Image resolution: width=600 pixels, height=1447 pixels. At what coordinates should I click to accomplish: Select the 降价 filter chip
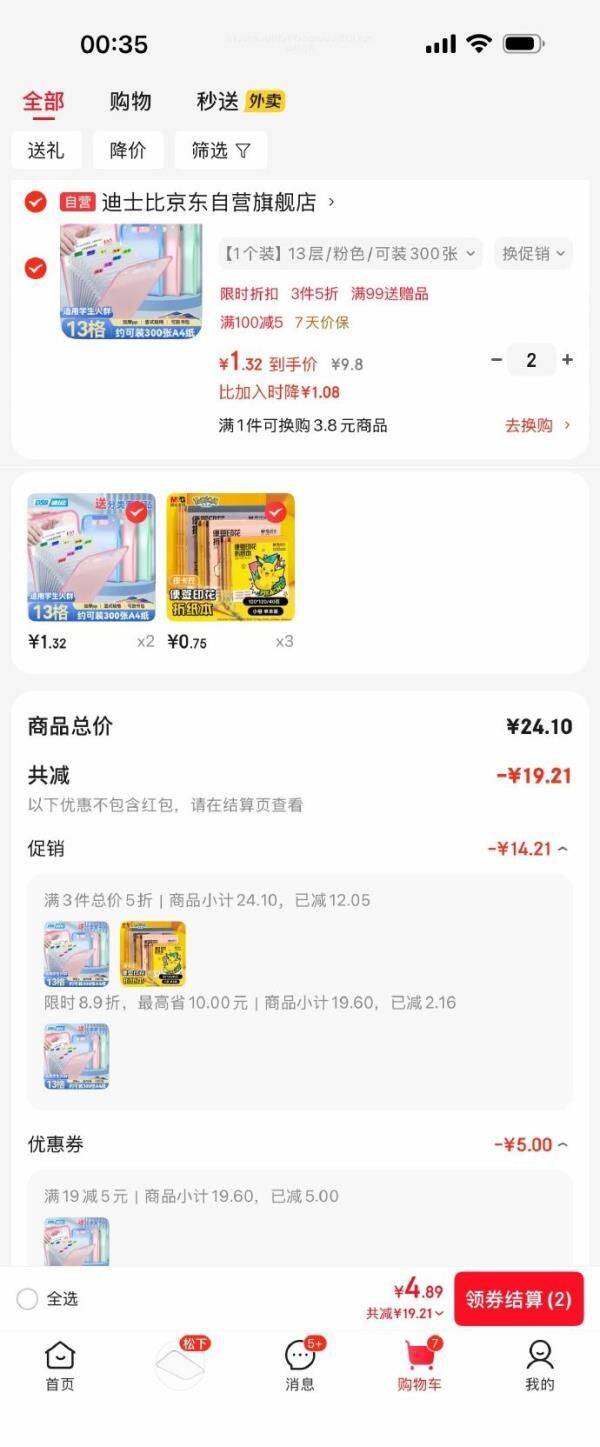pos(127,150)
